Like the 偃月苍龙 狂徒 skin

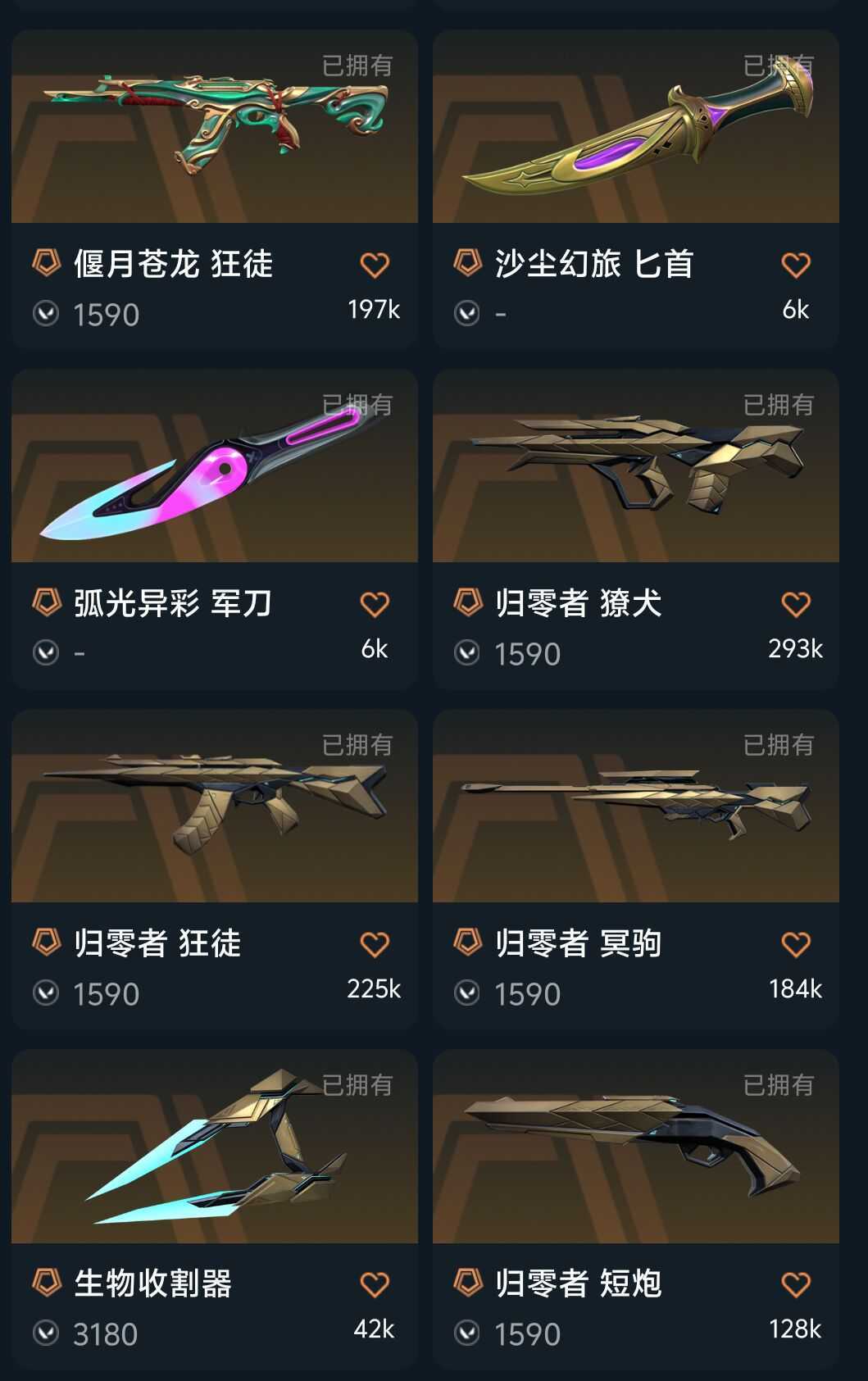375,266
